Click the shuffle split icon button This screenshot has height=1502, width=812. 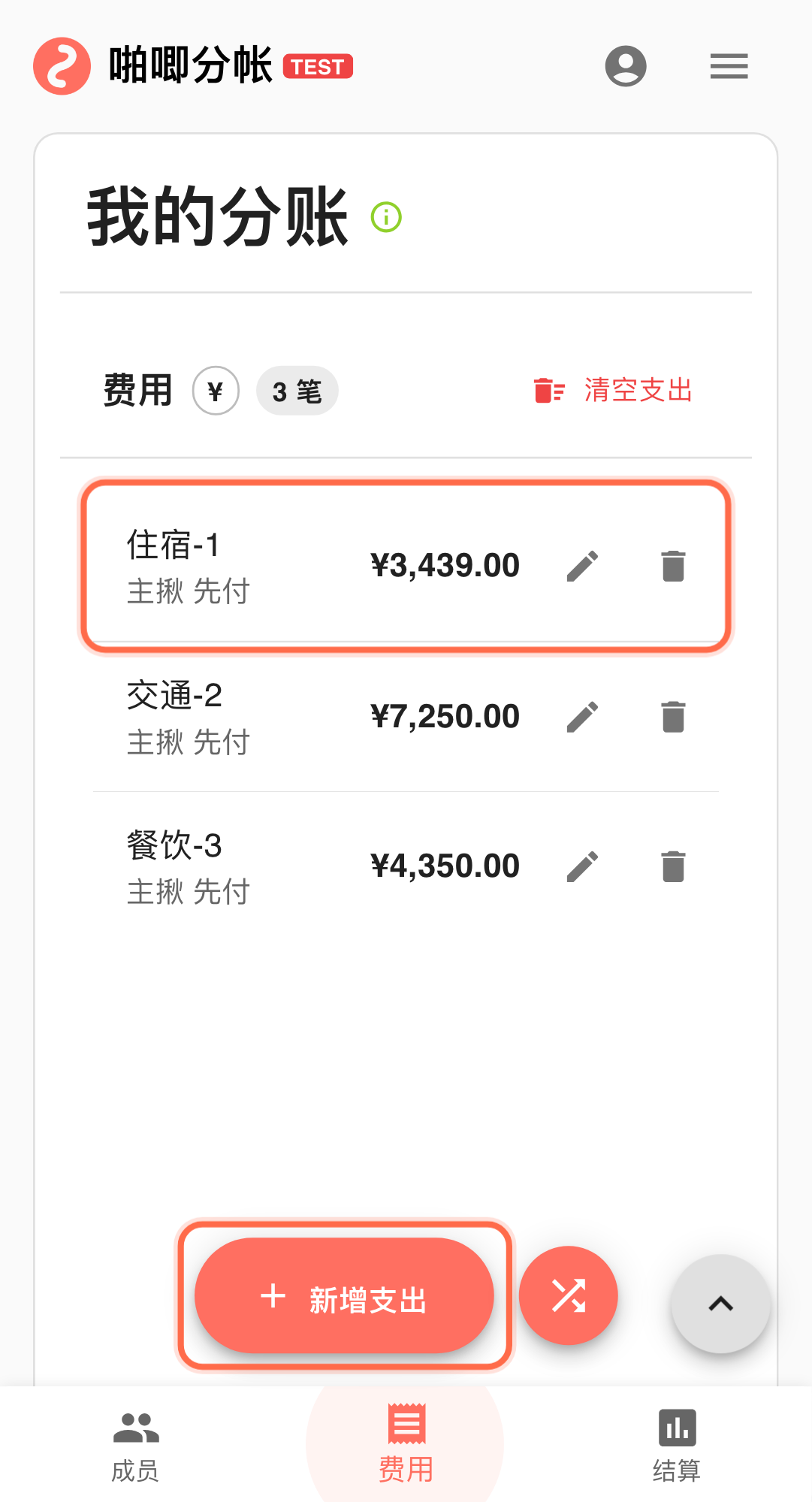(569, 1295)
